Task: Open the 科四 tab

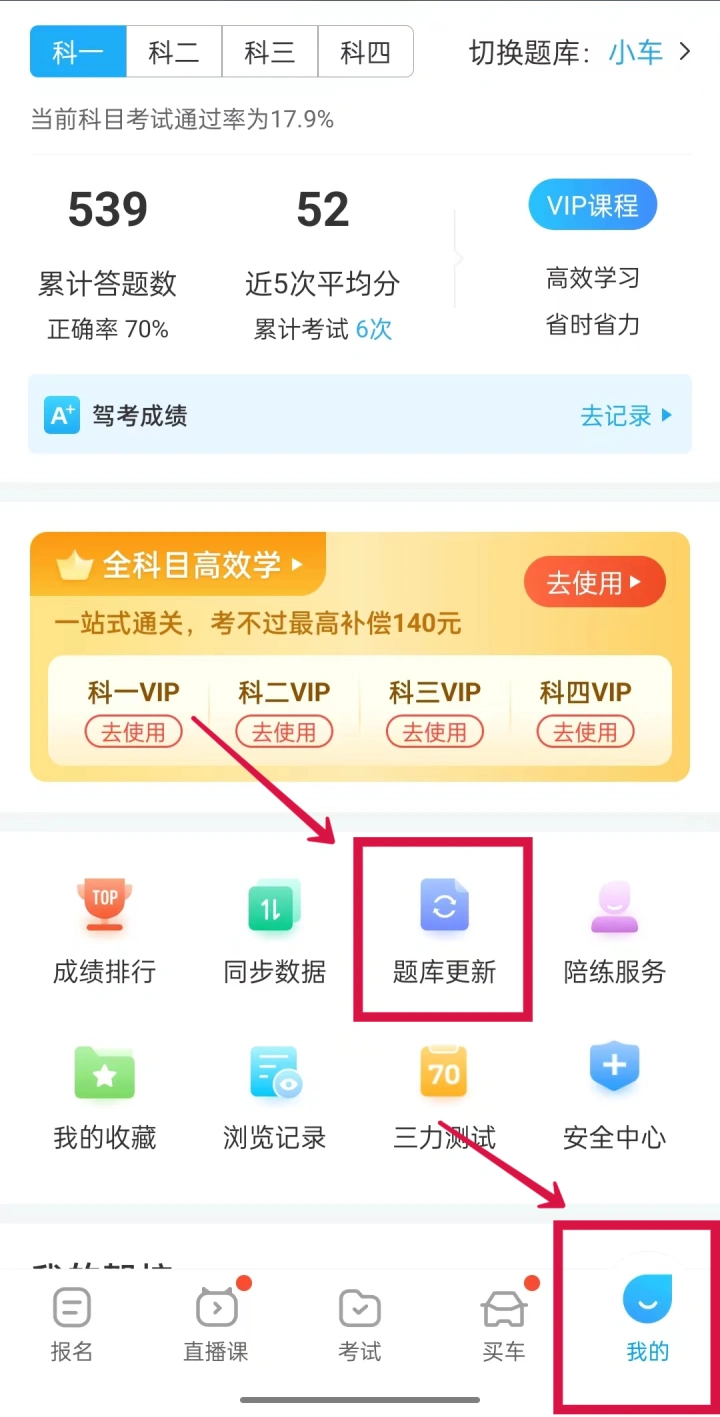Action: [x=365, y=52]
